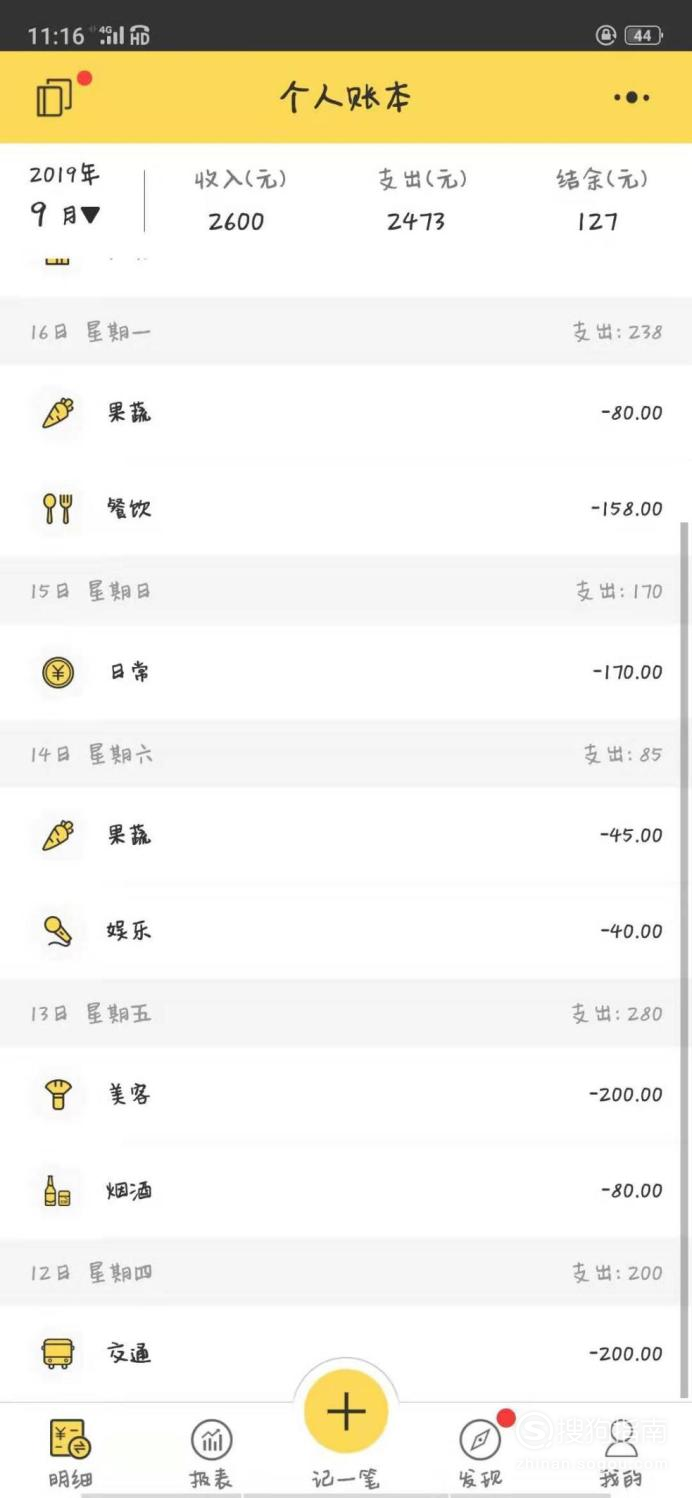The width and height of the screenshot is (692, 1498).
Task: Open the 交通 -200.00 entry
Action: [346, 1354]
